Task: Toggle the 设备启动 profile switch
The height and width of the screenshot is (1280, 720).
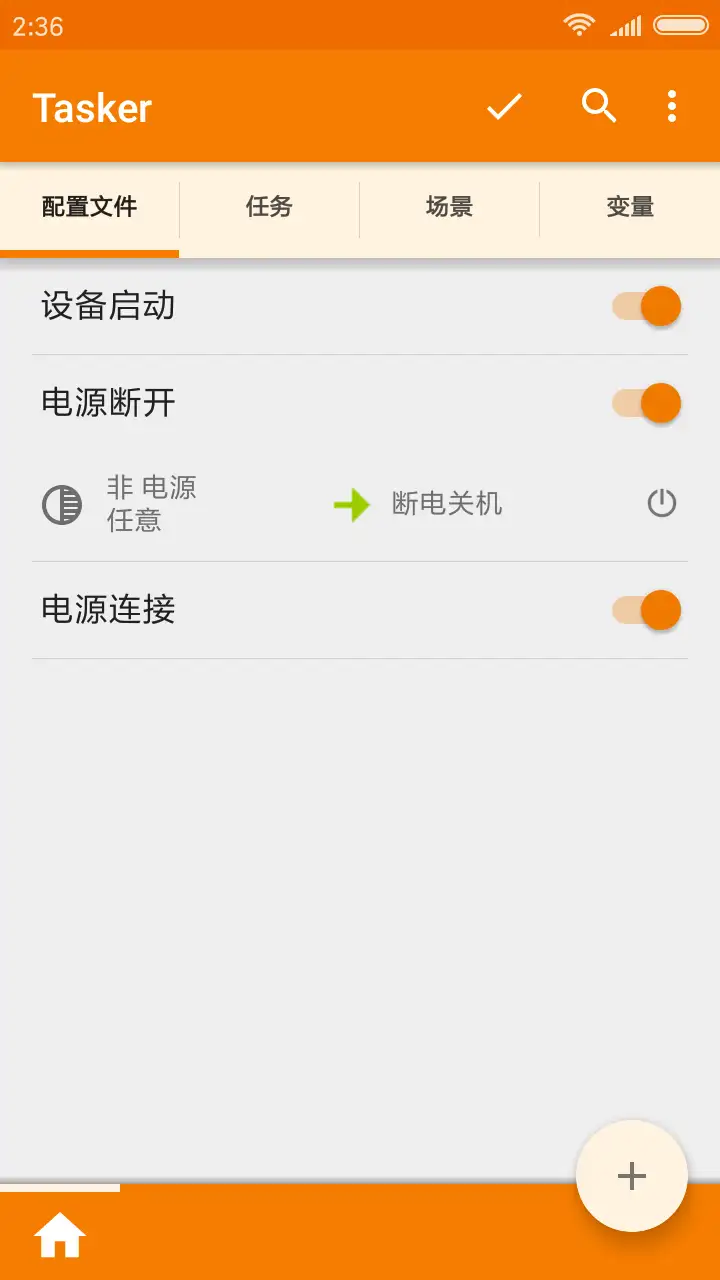Action: tap(647, 306)
